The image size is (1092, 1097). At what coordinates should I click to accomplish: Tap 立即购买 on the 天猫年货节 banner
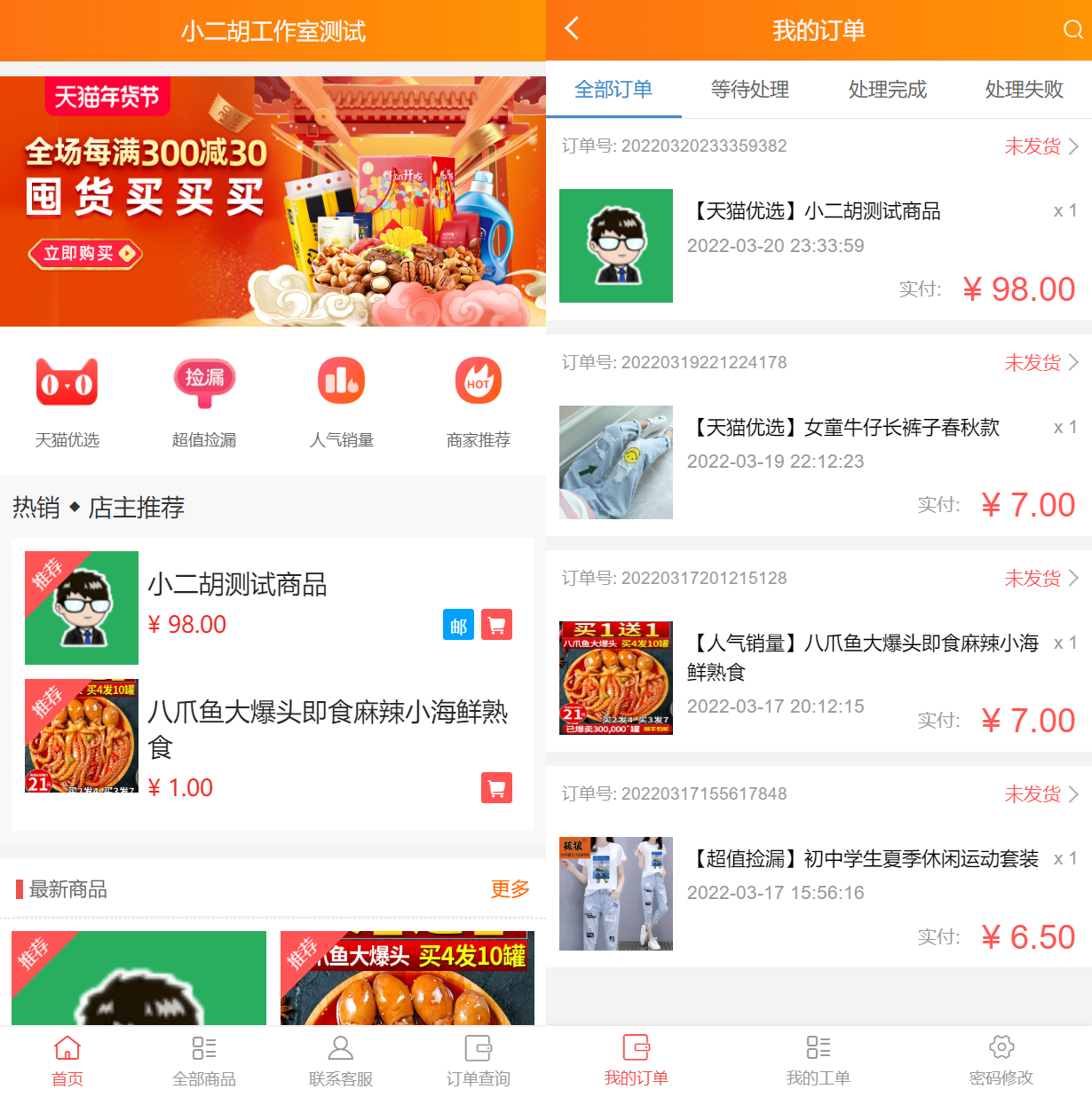pos(85,254)
